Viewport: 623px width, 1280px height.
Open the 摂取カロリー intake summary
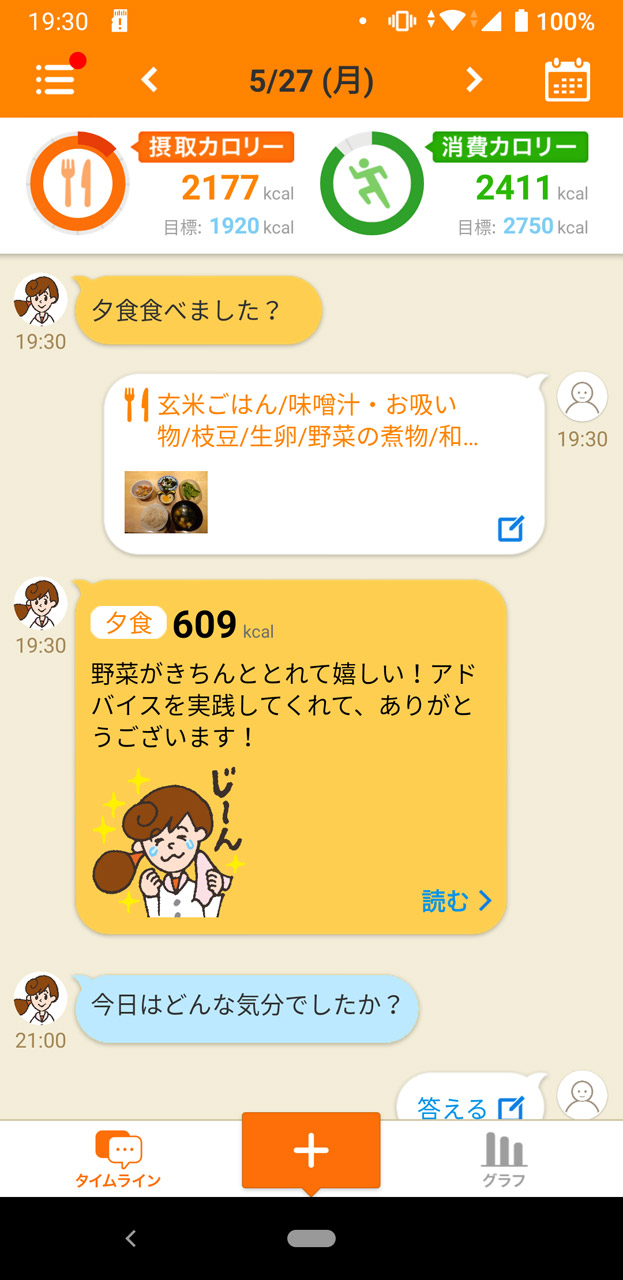click(x=160, y=186)
